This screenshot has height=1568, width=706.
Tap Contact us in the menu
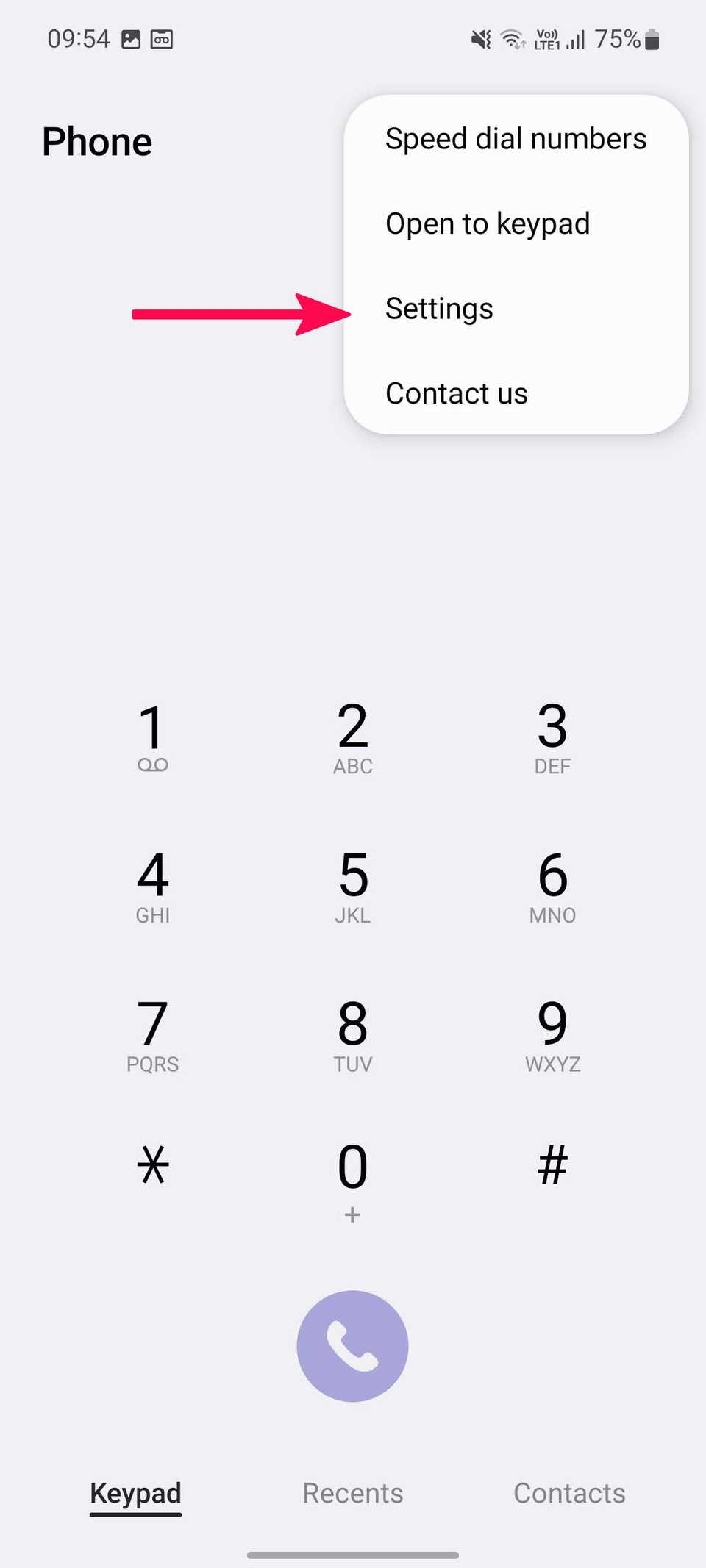click(456, 393)
